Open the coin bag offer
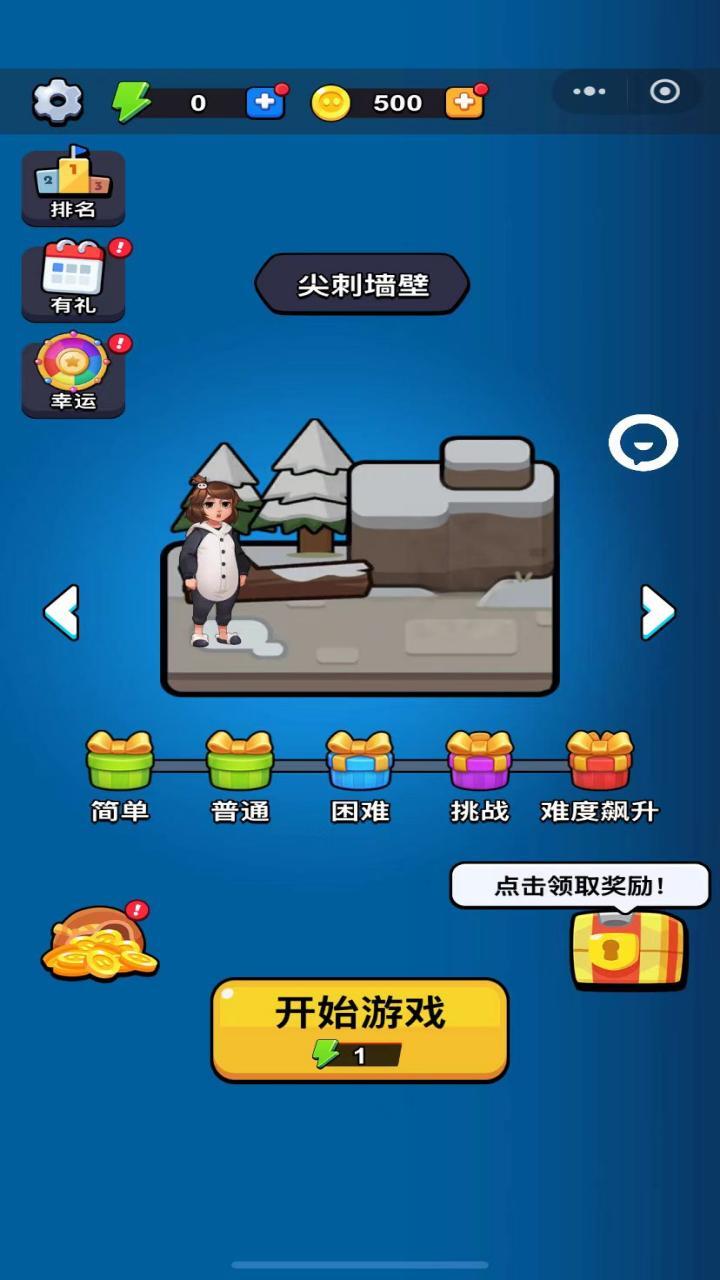This screenshot has width=720, height=1280. [99, 943]
